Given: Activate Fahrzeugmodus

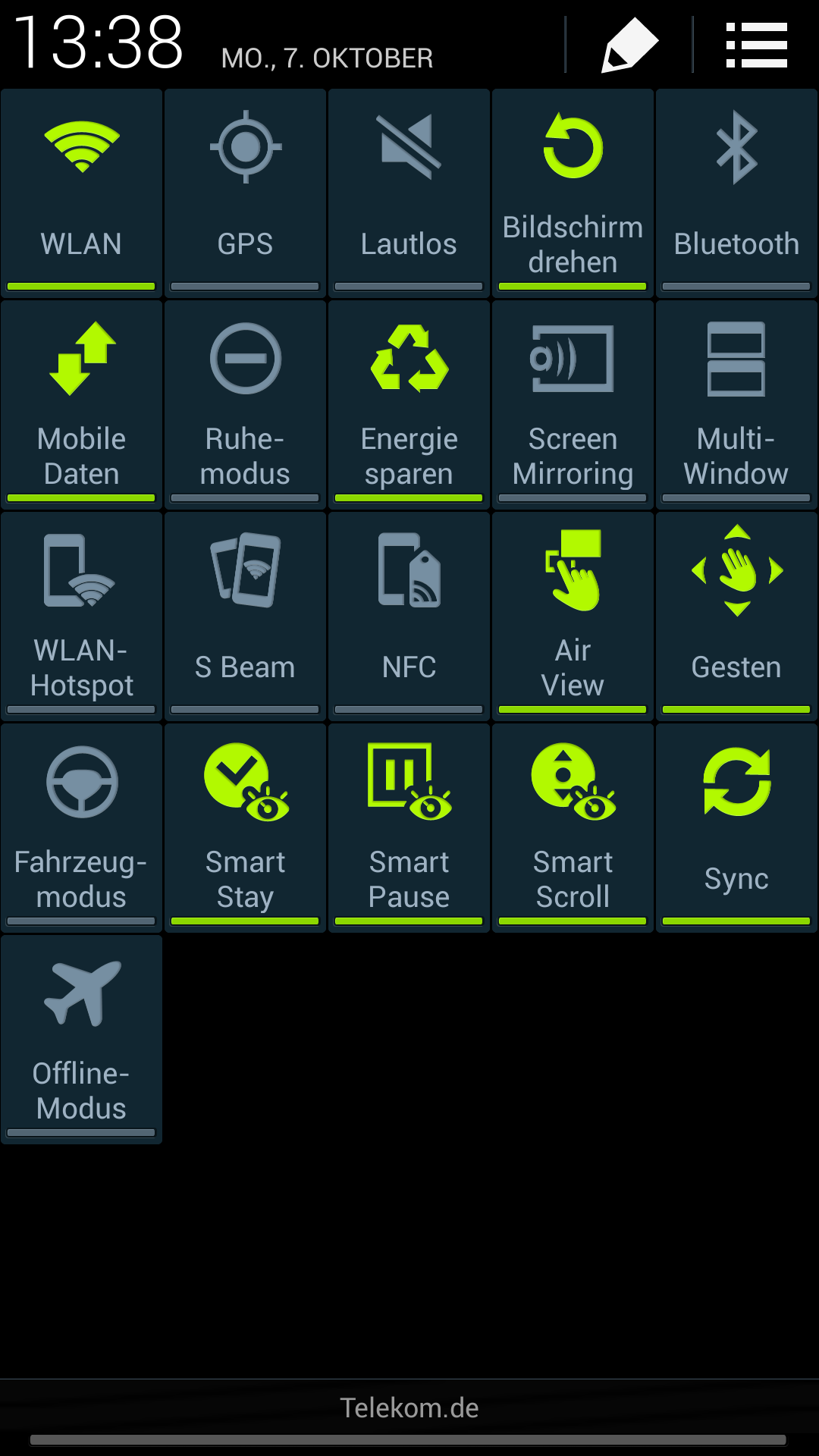Looking at the screenshot, I should point(82,827).
